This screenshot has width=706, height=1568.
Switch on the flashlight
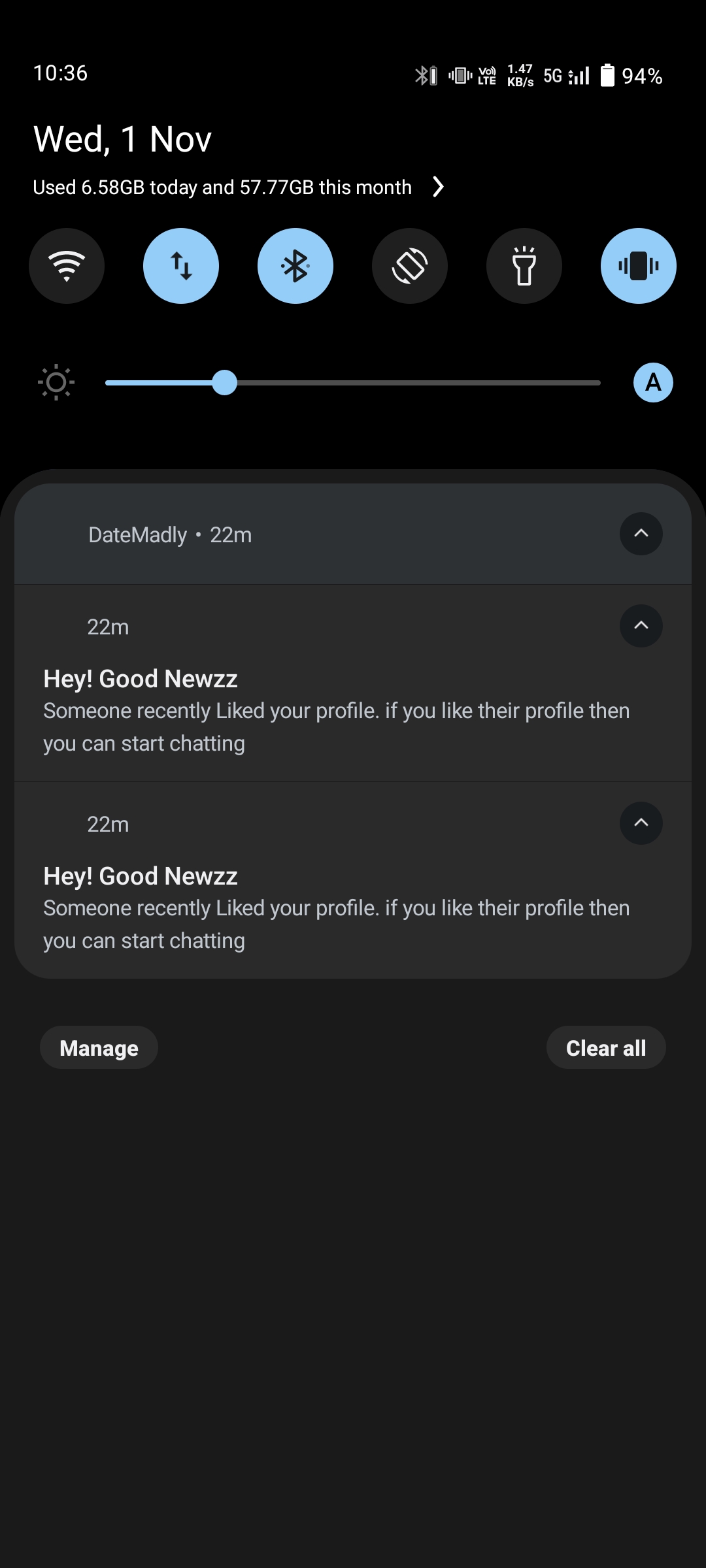point(524,266)
